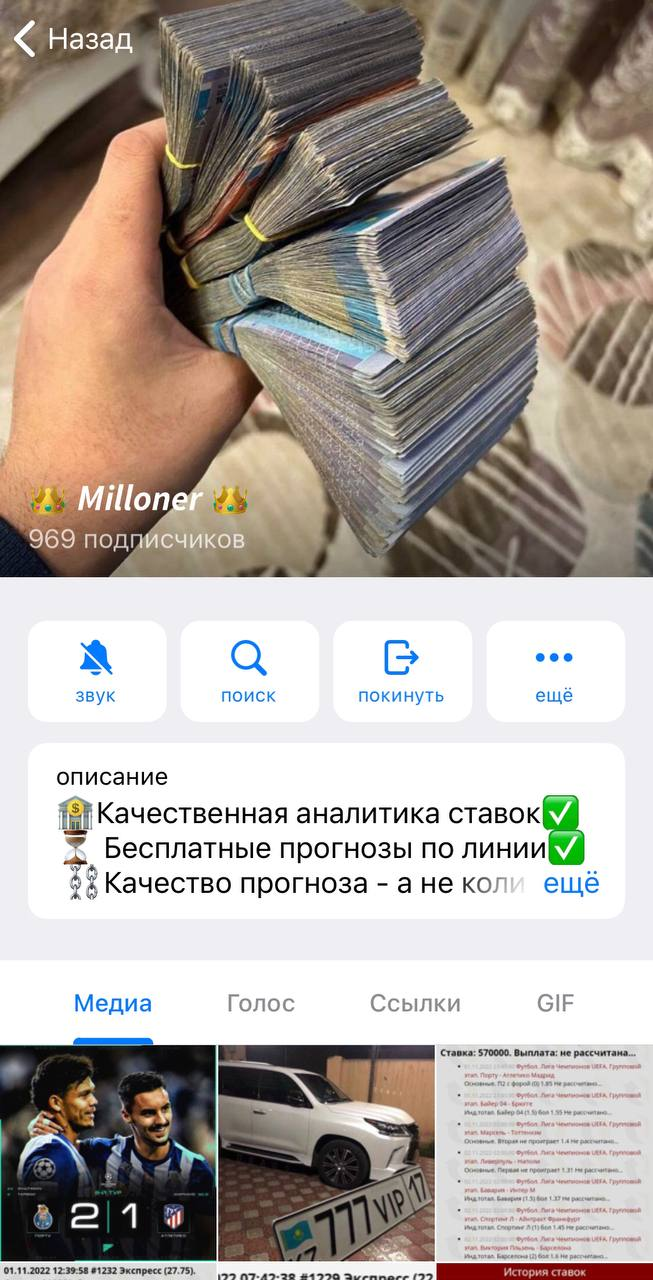Go back with the Назад button
The width and height of the screenshot is (653, 1280).
(72, 40)
